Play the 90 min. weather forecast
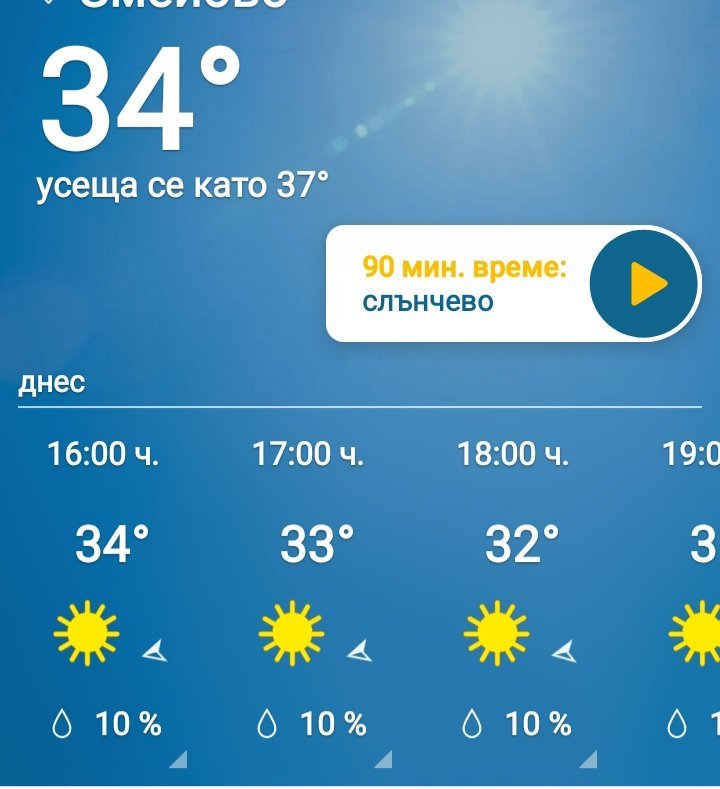This screenshot has height=789, width=720. 642,285
